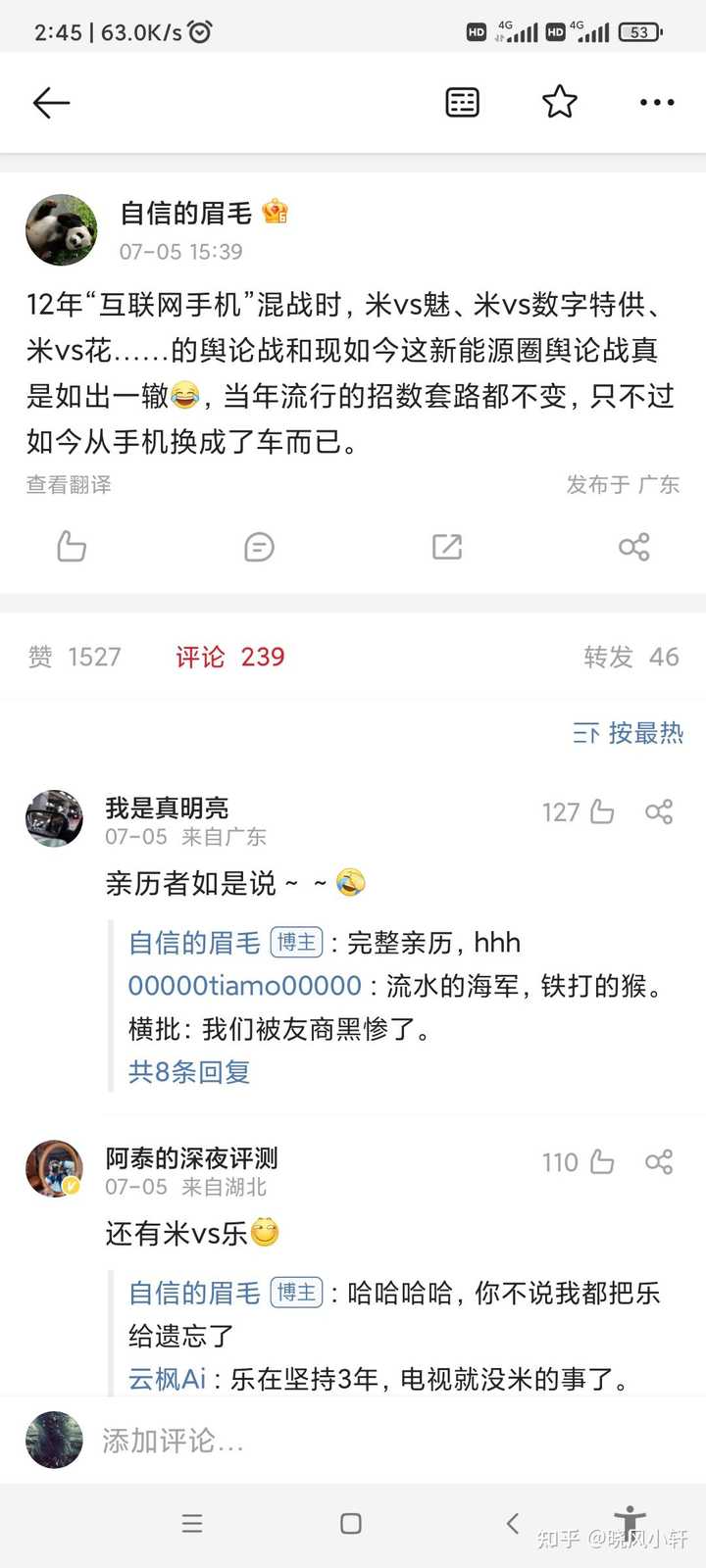Like the post by 自信的眉毛
This screenshot has width=706, height=1568.
click(x=72, y=546)
